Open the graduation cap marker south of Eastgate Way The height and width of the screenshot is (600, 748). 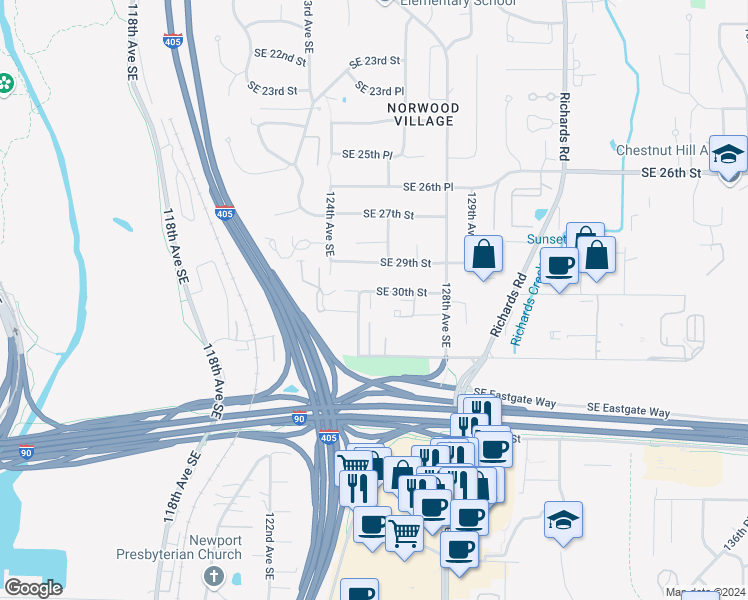(x=563, y=520)
